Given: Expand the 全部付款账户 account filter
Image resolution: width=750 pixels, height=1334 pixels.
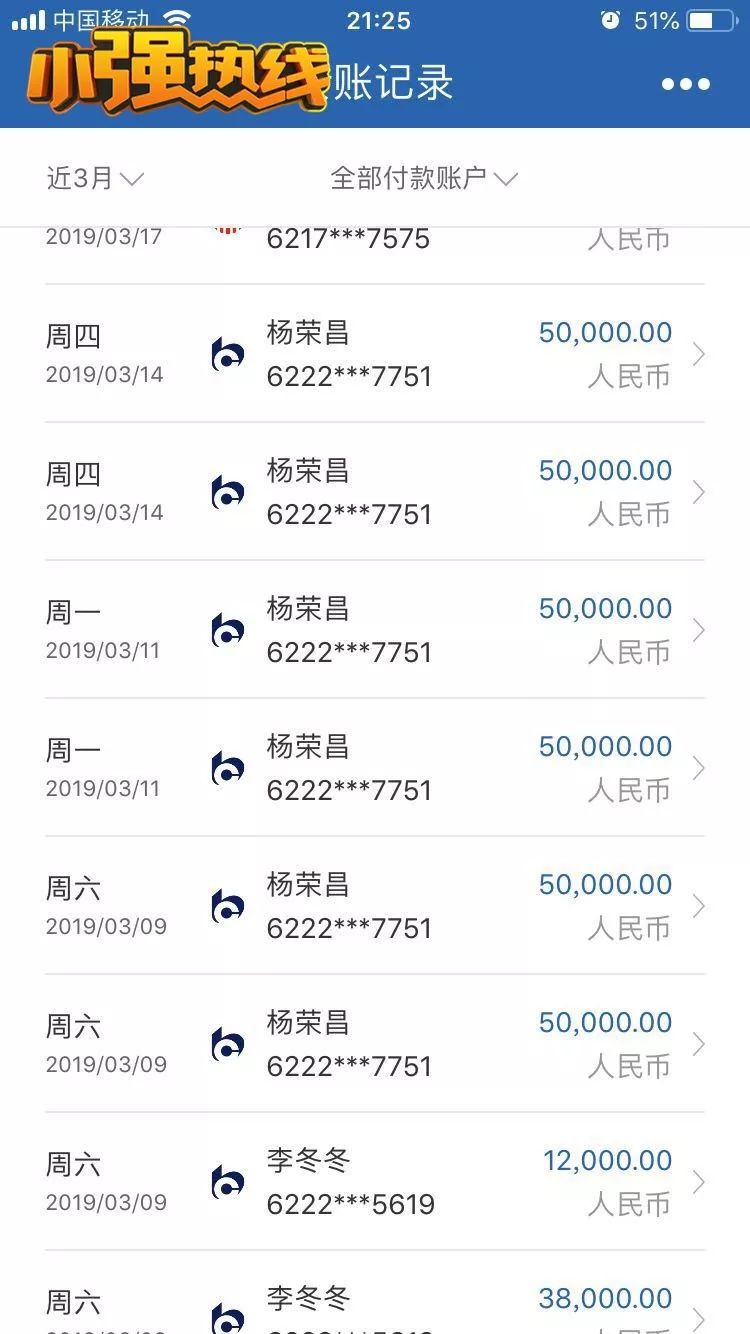Looking at the screenshot, I should (x=424, y=178).
